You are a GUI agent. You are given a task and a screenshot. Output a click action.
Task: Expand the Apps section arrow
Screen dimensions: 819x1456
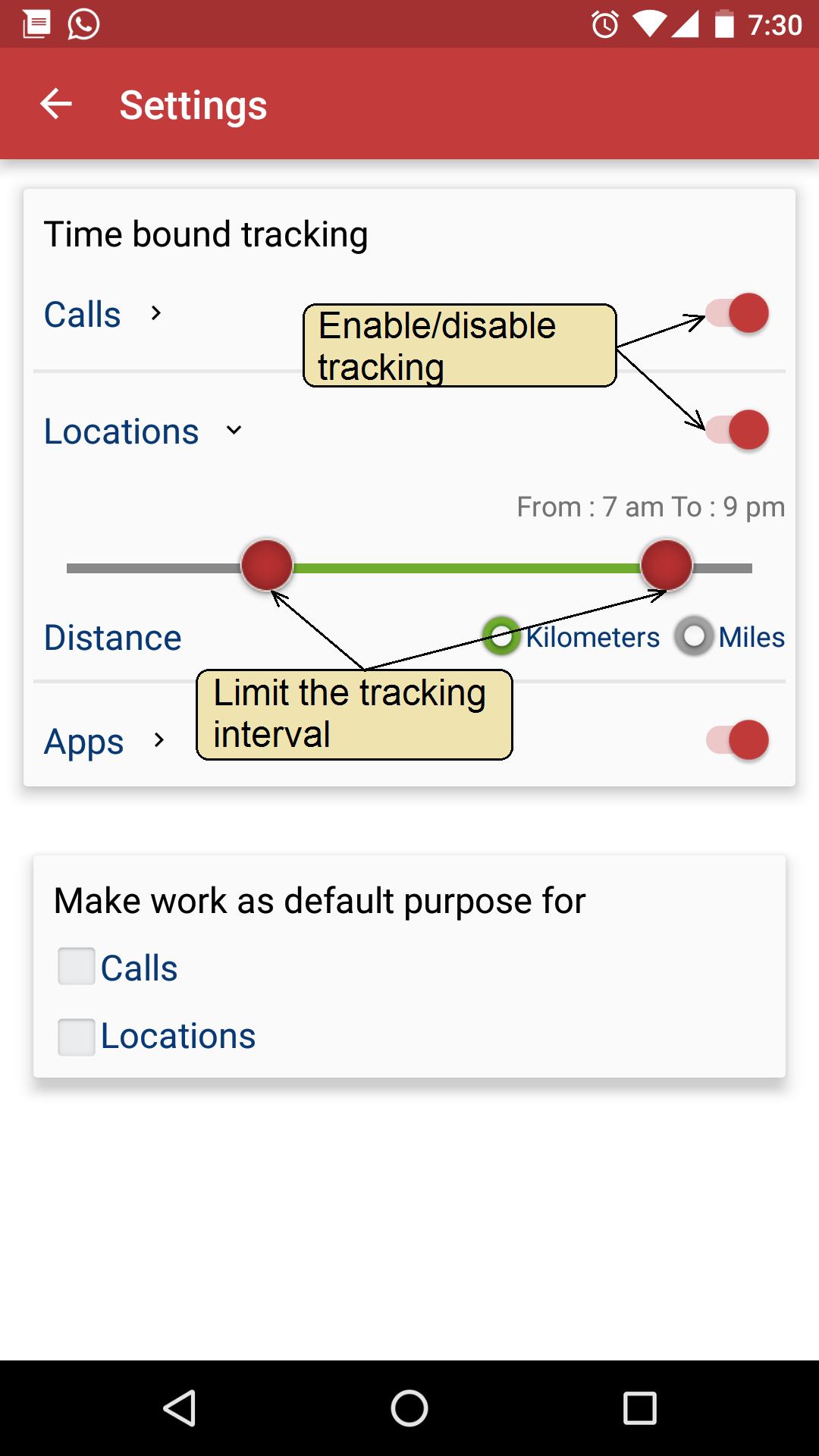[159, 741]
